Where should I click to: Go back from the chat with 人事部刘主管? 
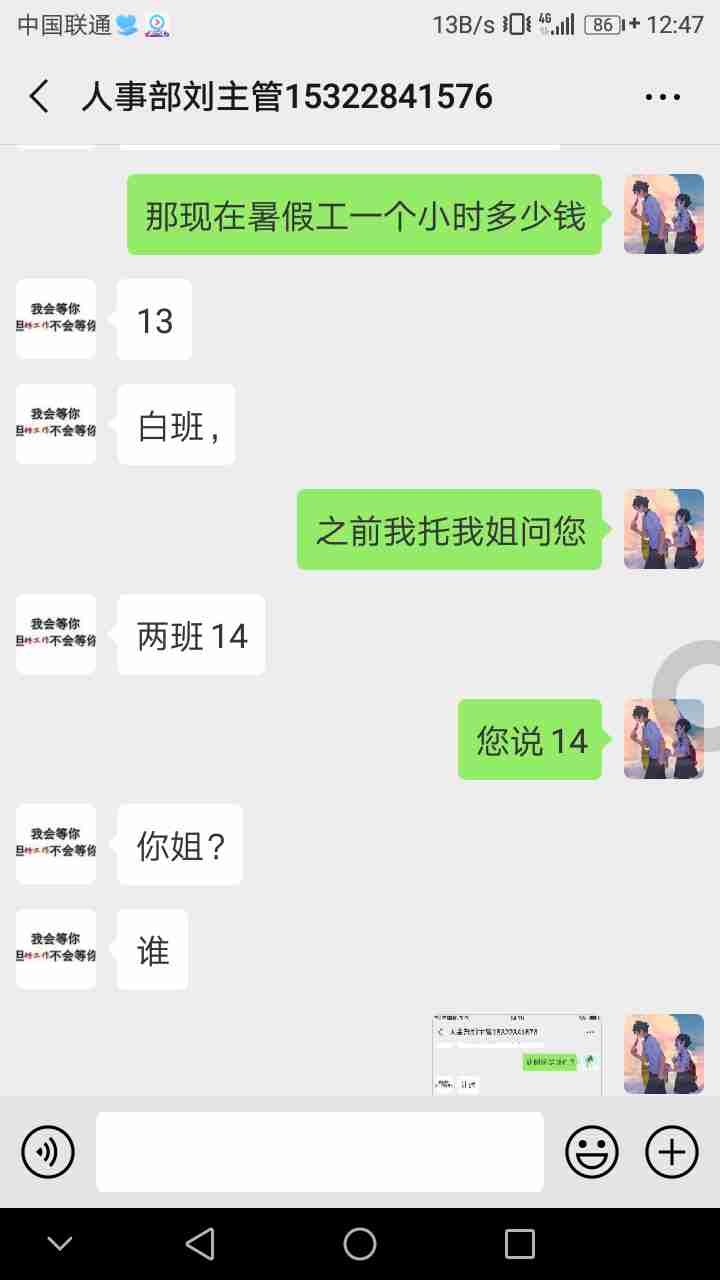39,97
